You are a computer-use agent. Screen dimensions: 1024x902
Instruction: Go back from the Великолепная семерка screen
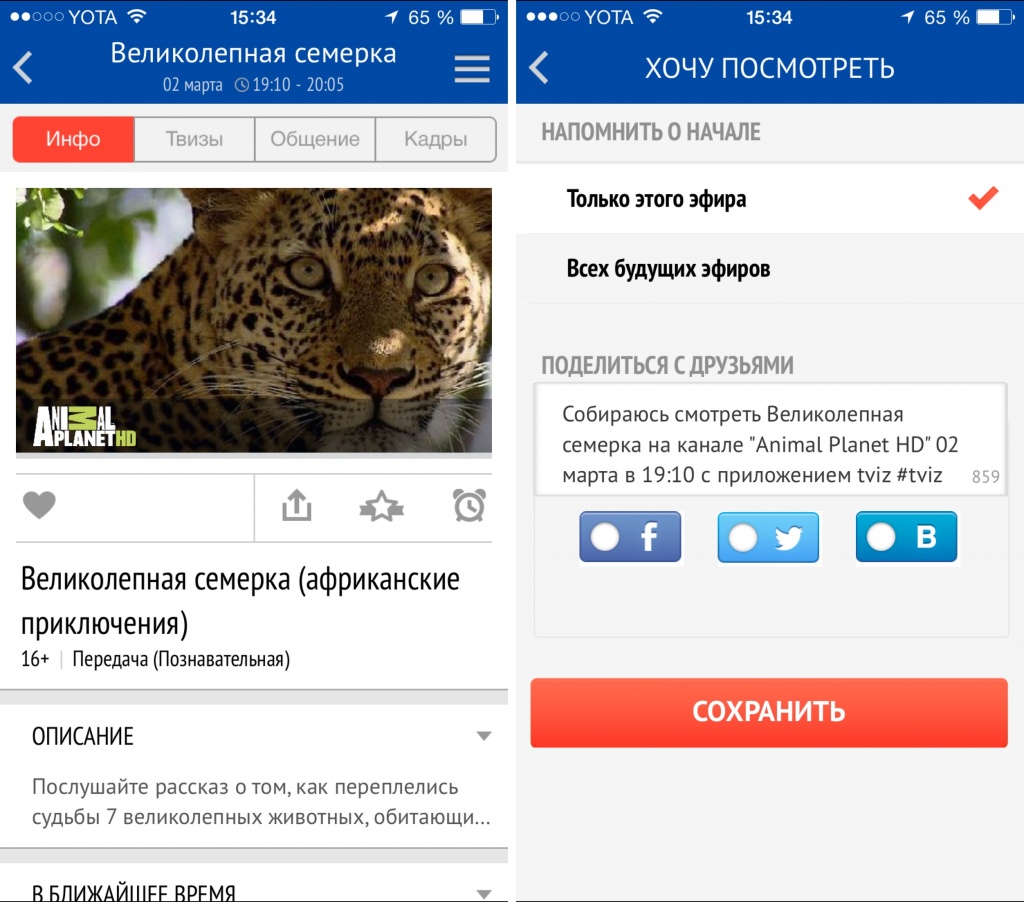[24, 68]
